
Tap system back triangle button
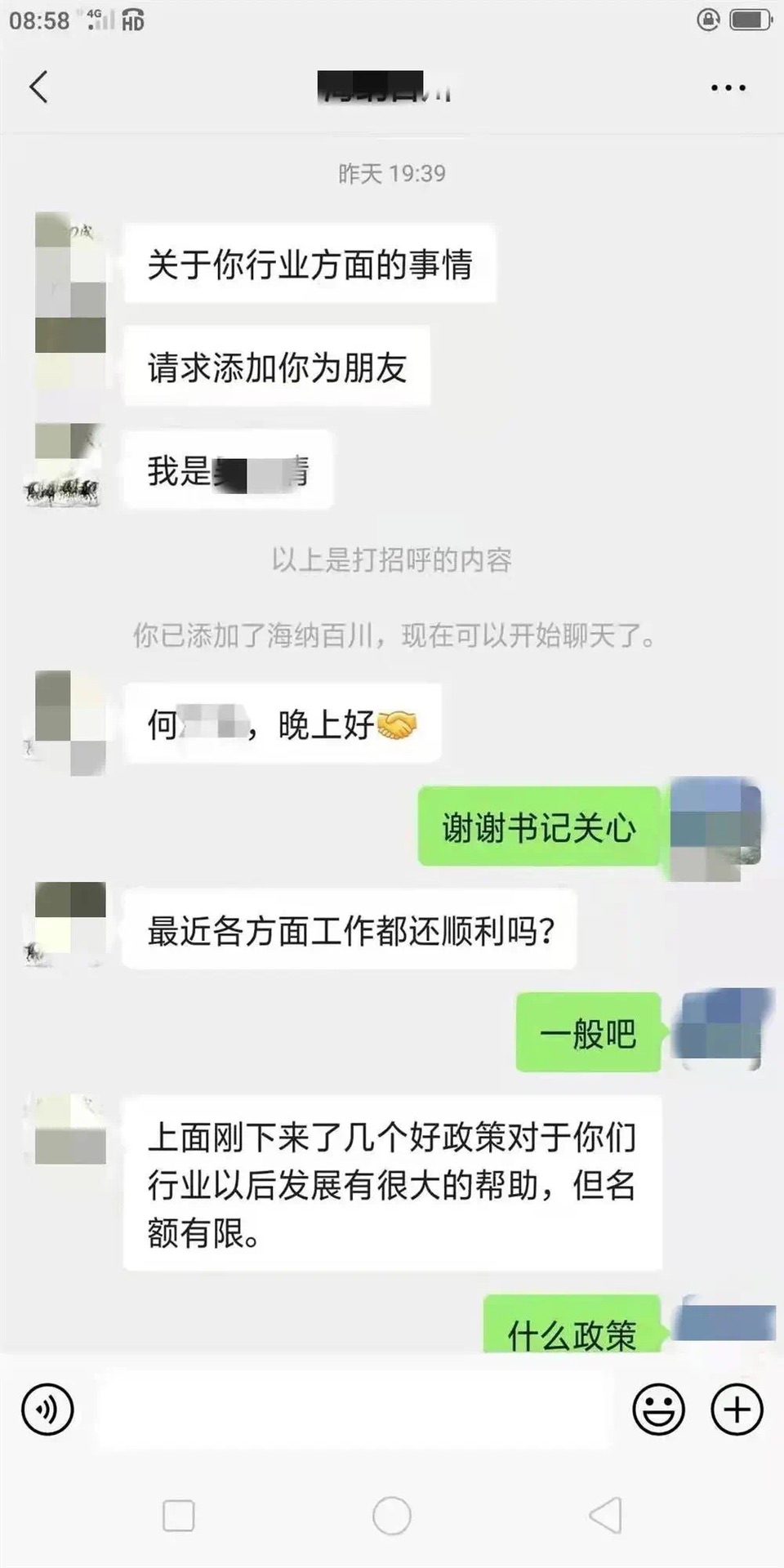pyautogui.click(x=606, y=1517)
